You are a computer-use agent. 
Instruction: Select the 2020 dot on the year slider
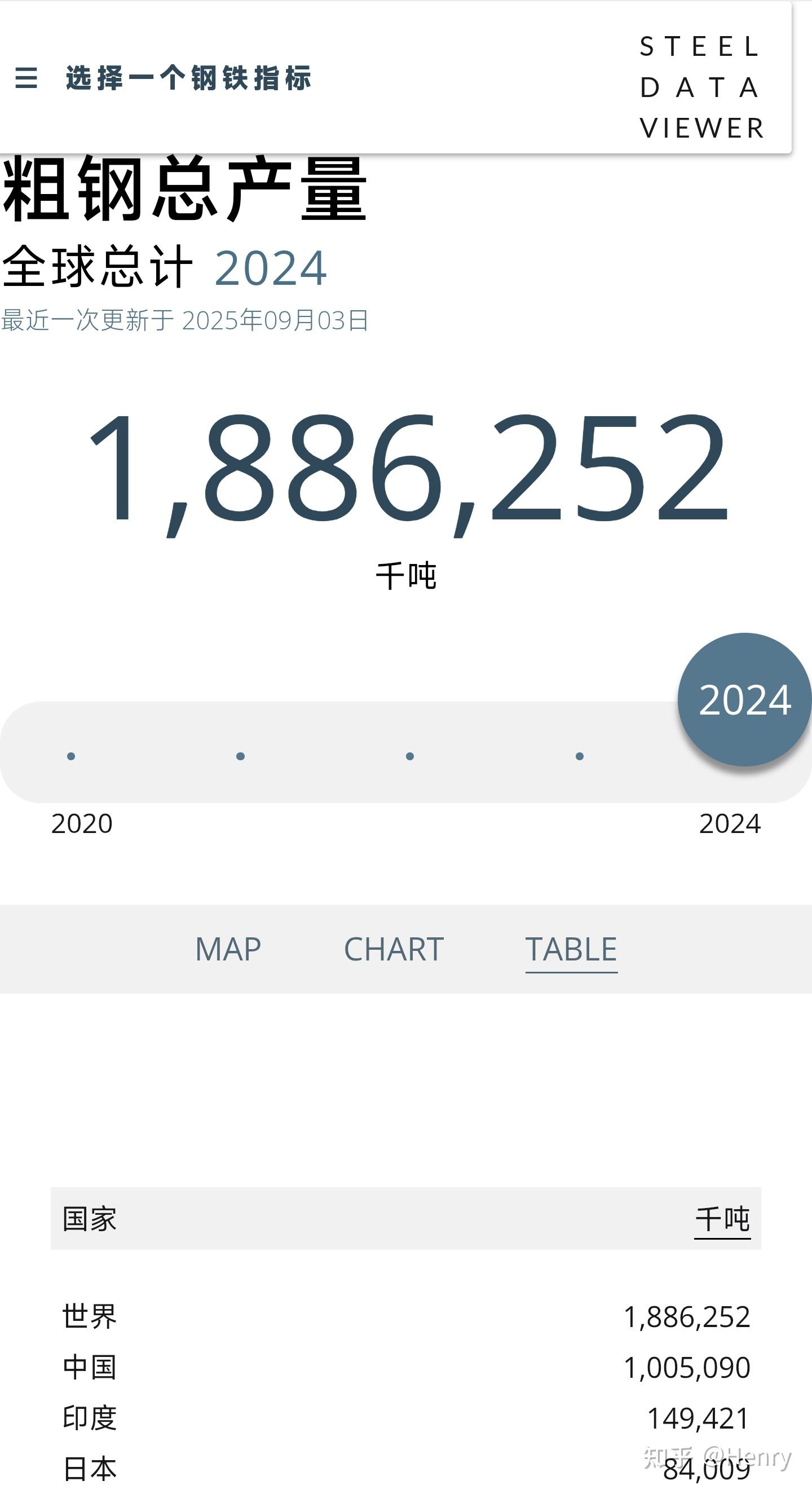click(72, 756)
